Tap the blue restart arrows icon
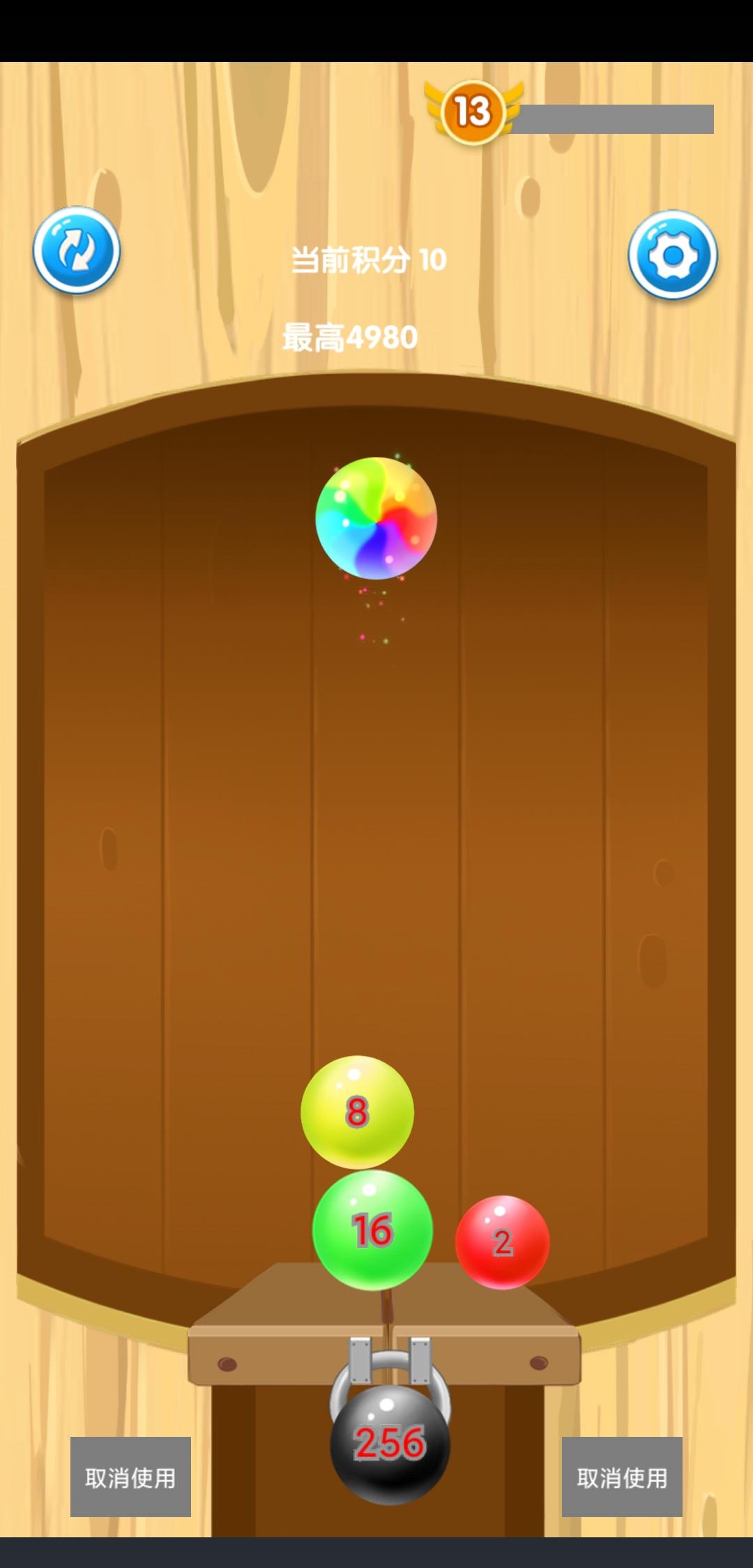This screenshot has height=1568, width=753. [77, 250]
